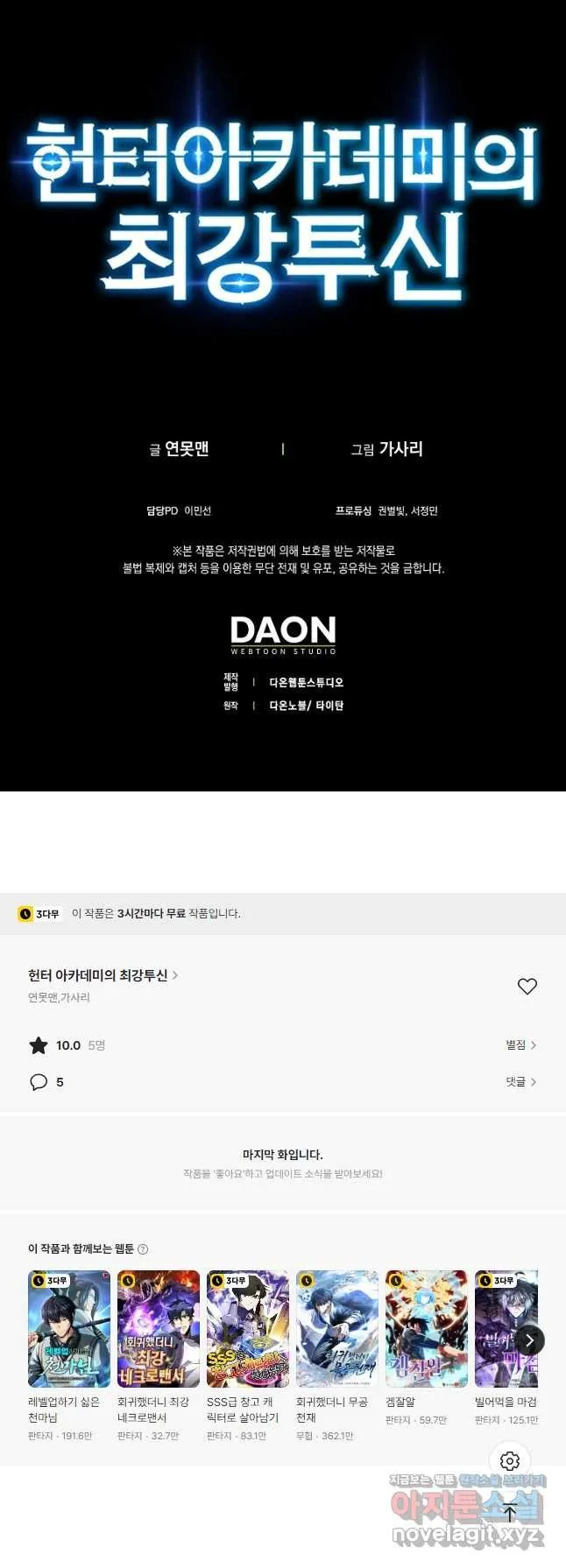This screenshot has height=1568, width=566.
Task: Open the 댓글 comments section
Action: (520, 1082)
